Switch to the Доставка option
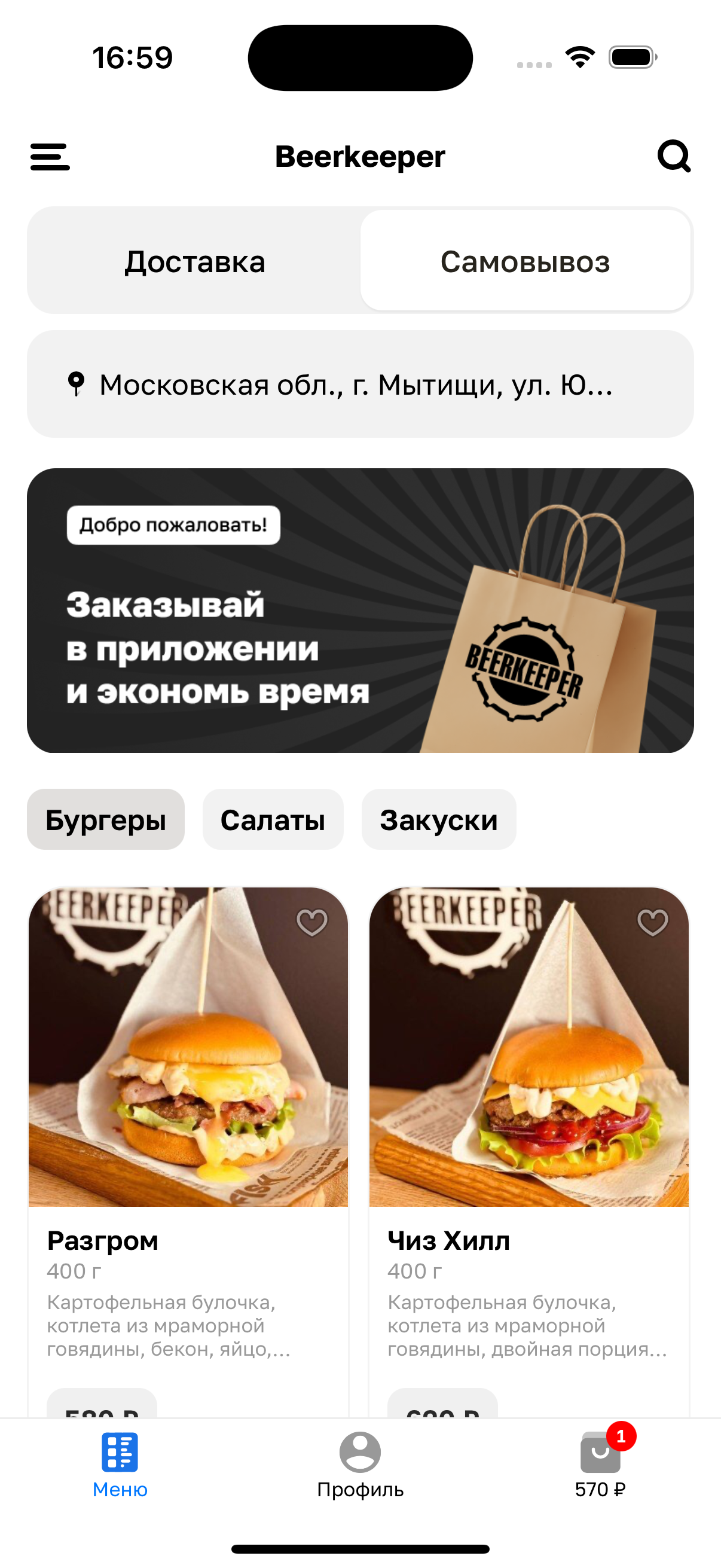This screenshot has width=721, height=1568. (195, 262)
